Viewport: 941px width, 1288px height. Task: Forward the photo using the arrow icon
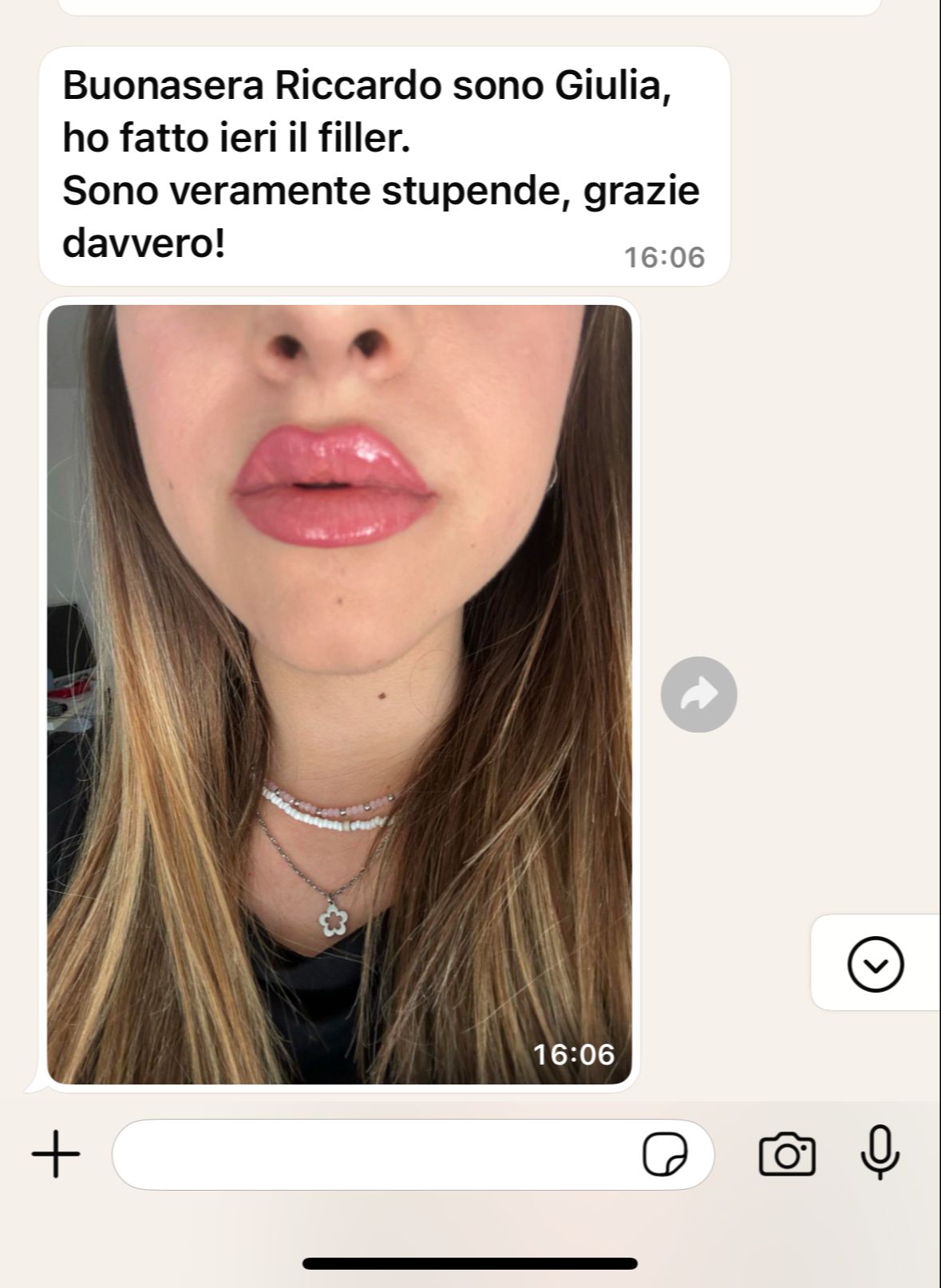698,694
